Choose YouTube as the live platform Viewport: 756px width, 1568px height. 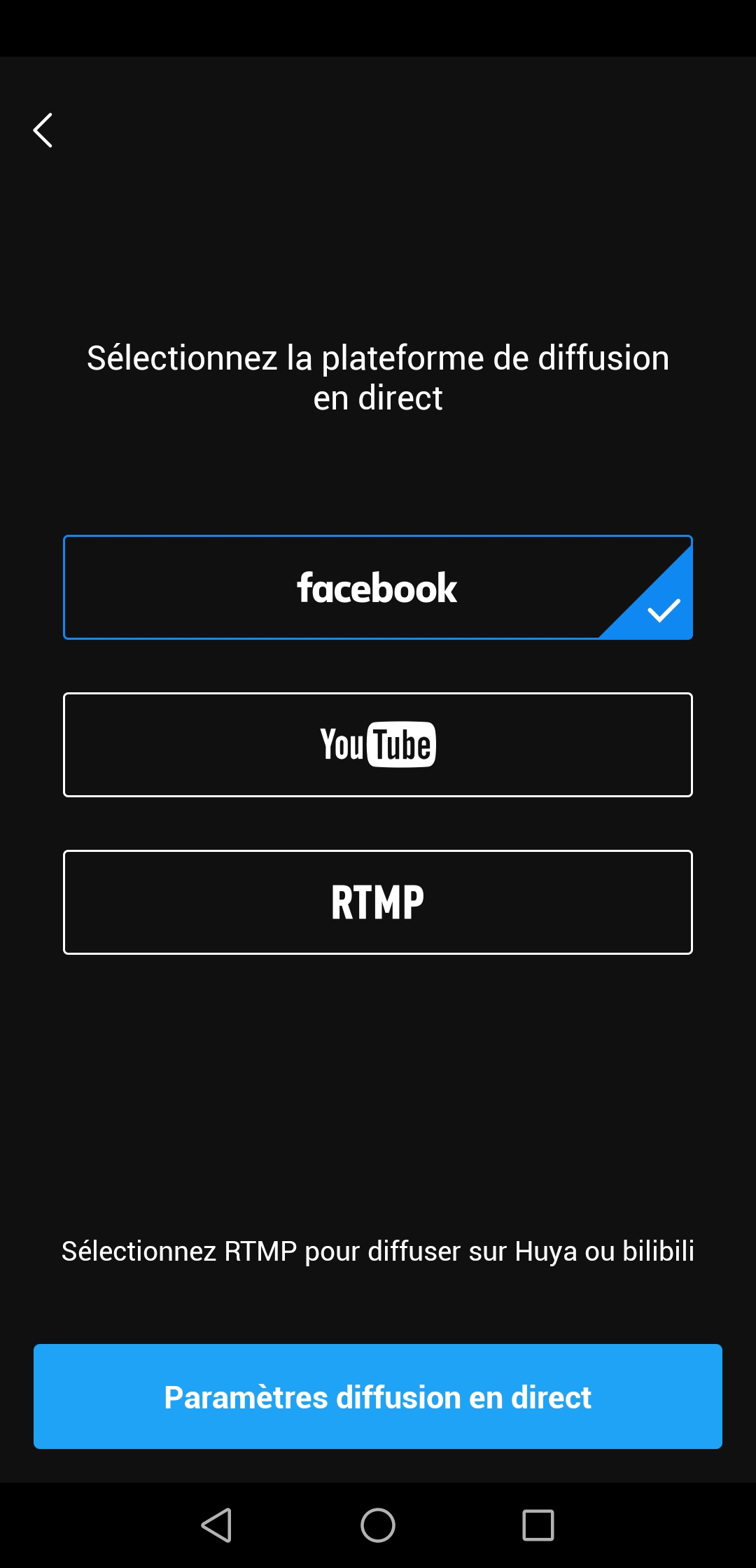(x=378, y=745)
